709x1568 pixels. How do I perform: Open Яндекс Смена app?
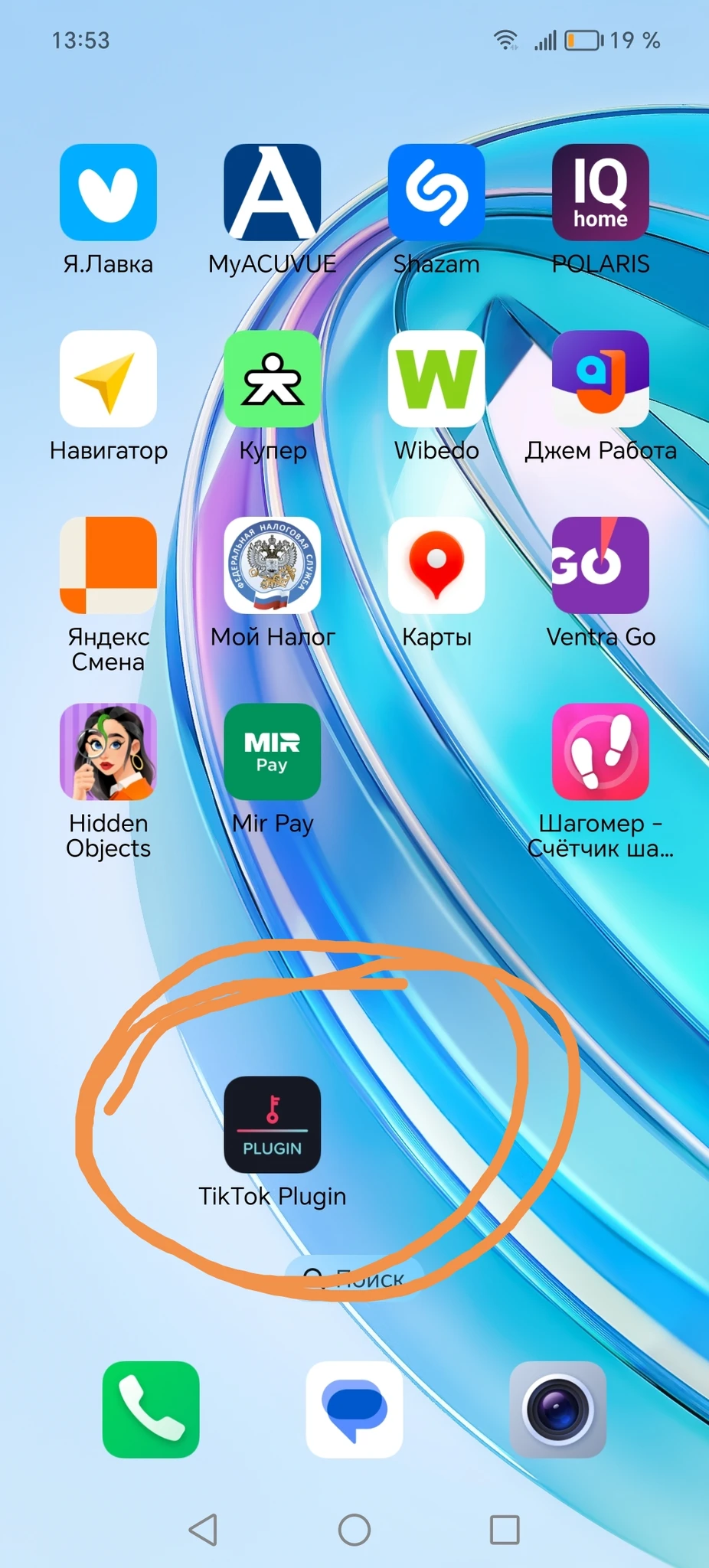click(108, 565)
